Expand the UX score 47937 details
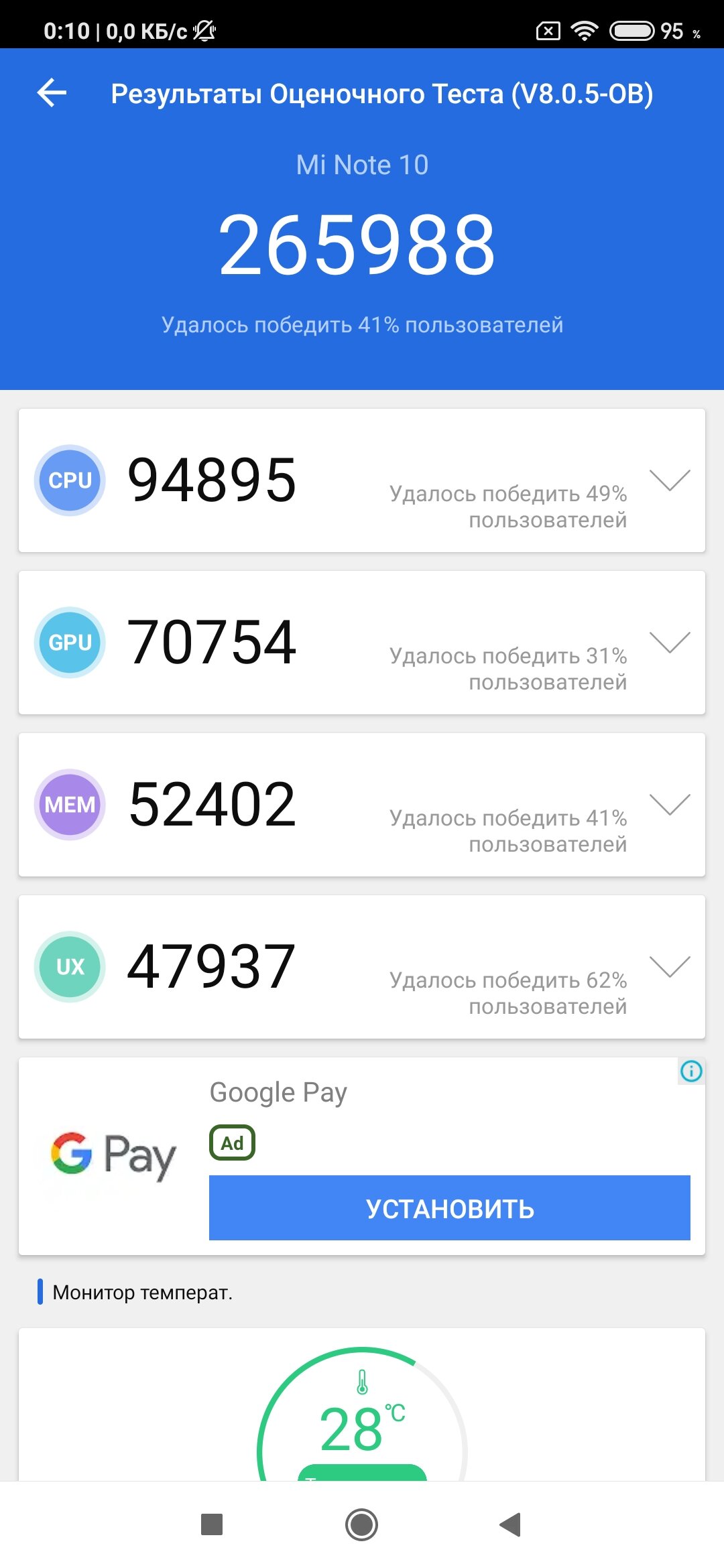The height and width of the screenshot is (1568, 724). (x=670, y=966)
